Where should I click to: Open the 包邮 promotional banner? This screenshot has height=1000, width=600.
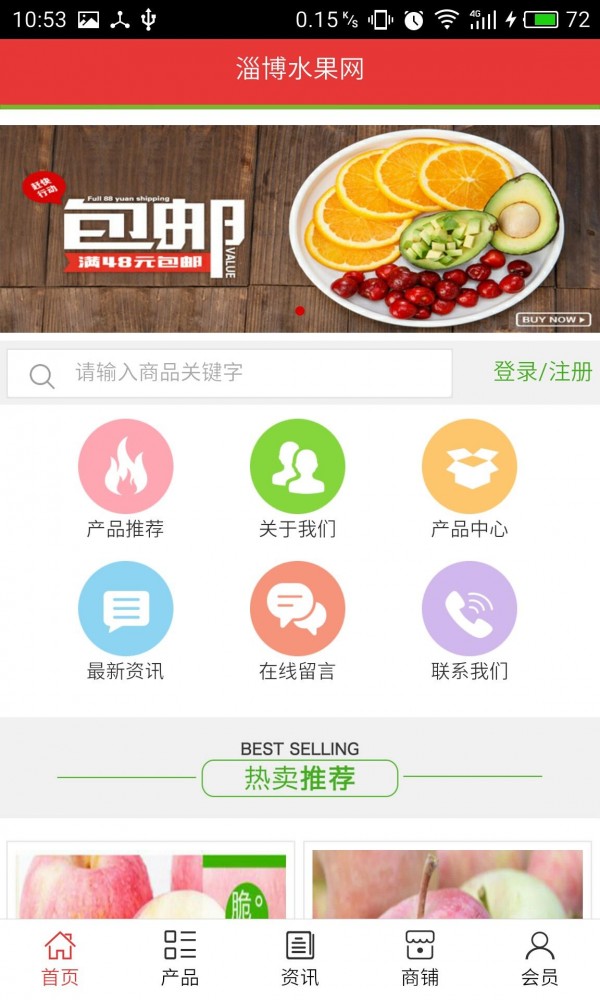(x=300, y=228)
